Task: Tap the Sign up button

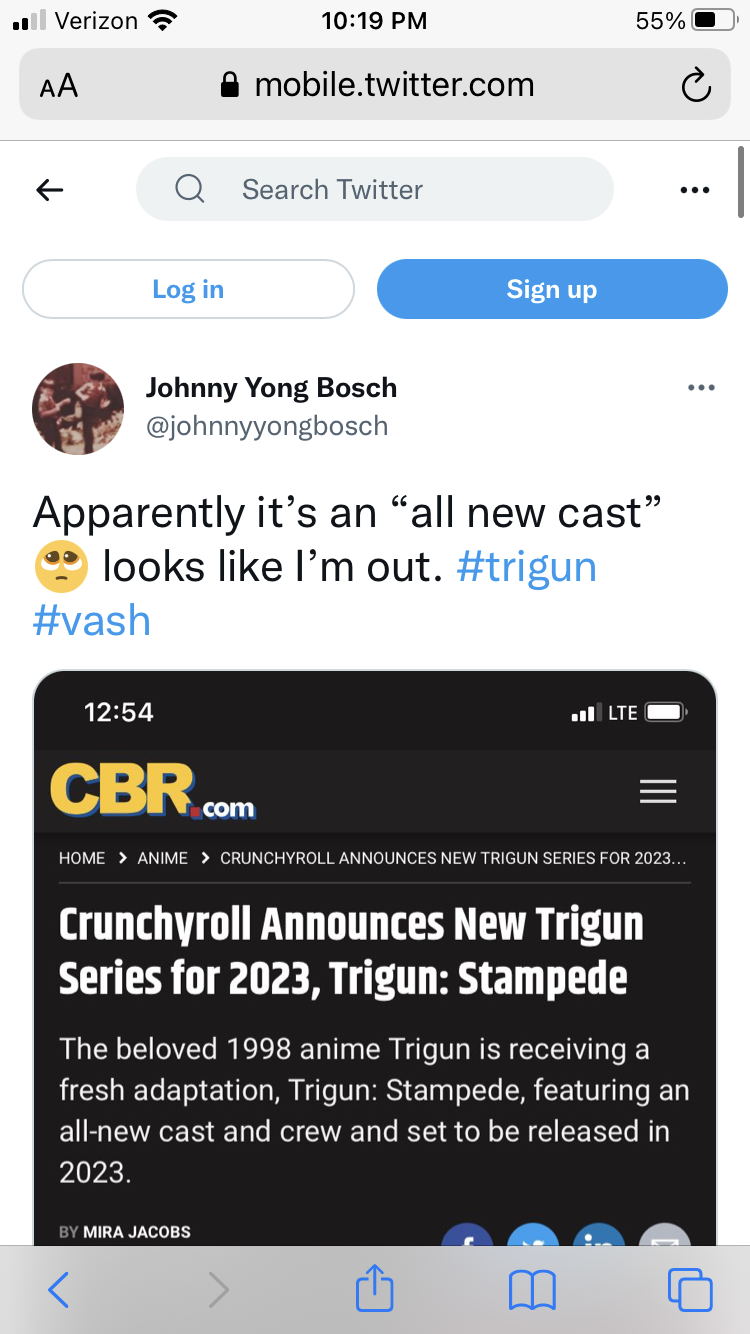Action: (552, 289)
